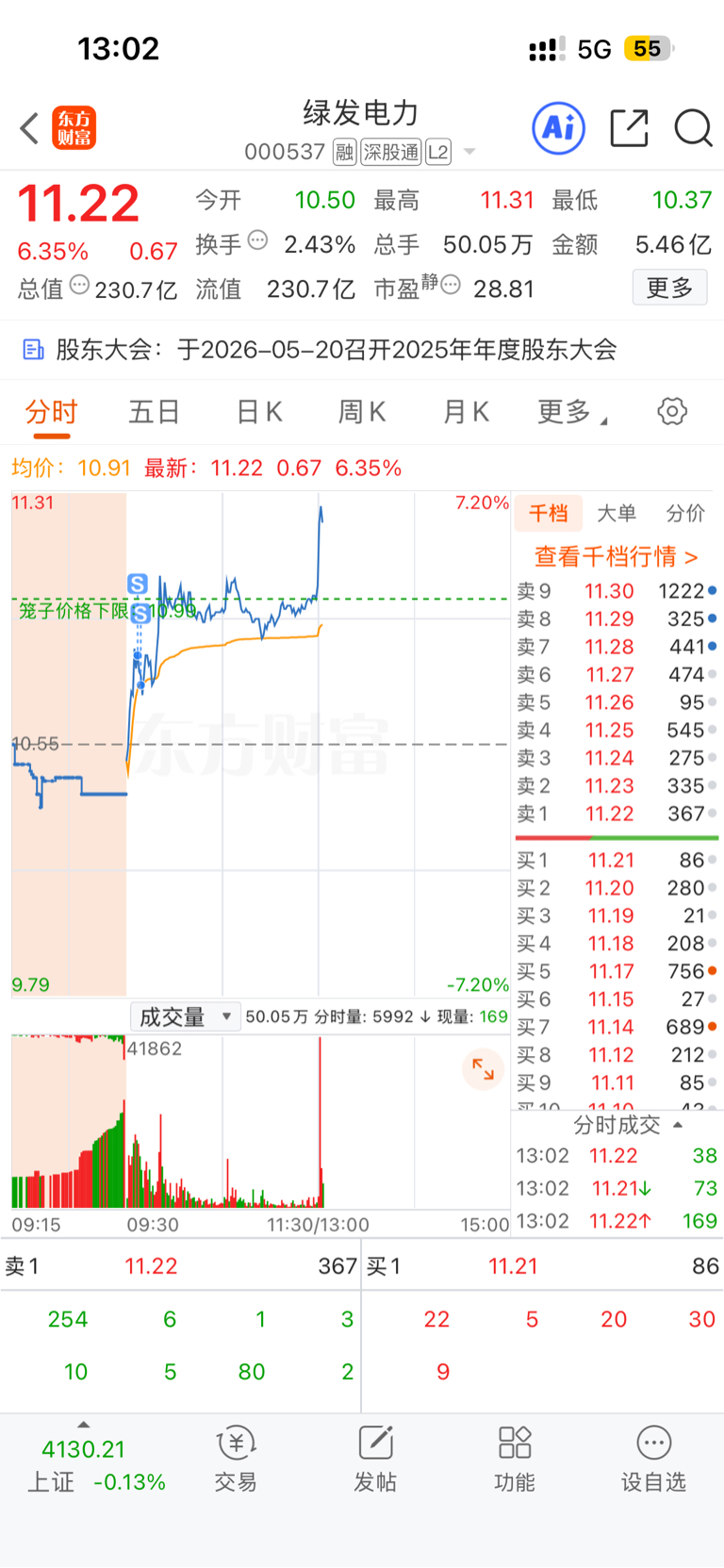Switch to the 五日 chart tab
This screenshot has height=1568, width=724.
coord(155,412)
